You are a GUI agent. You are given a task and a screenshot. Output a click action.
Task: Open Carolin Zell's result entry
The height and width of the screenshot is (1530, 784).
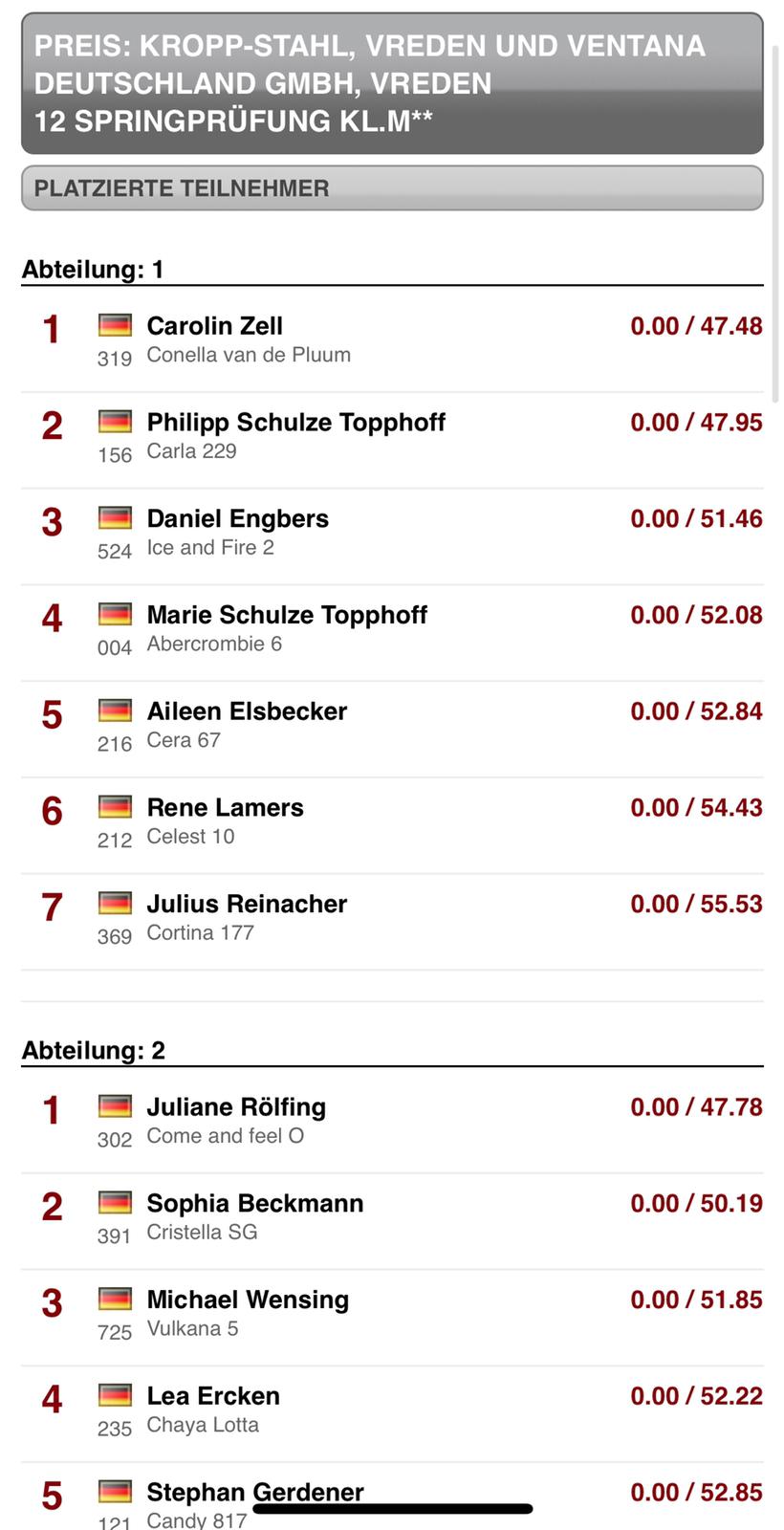(x=392, y=340)
